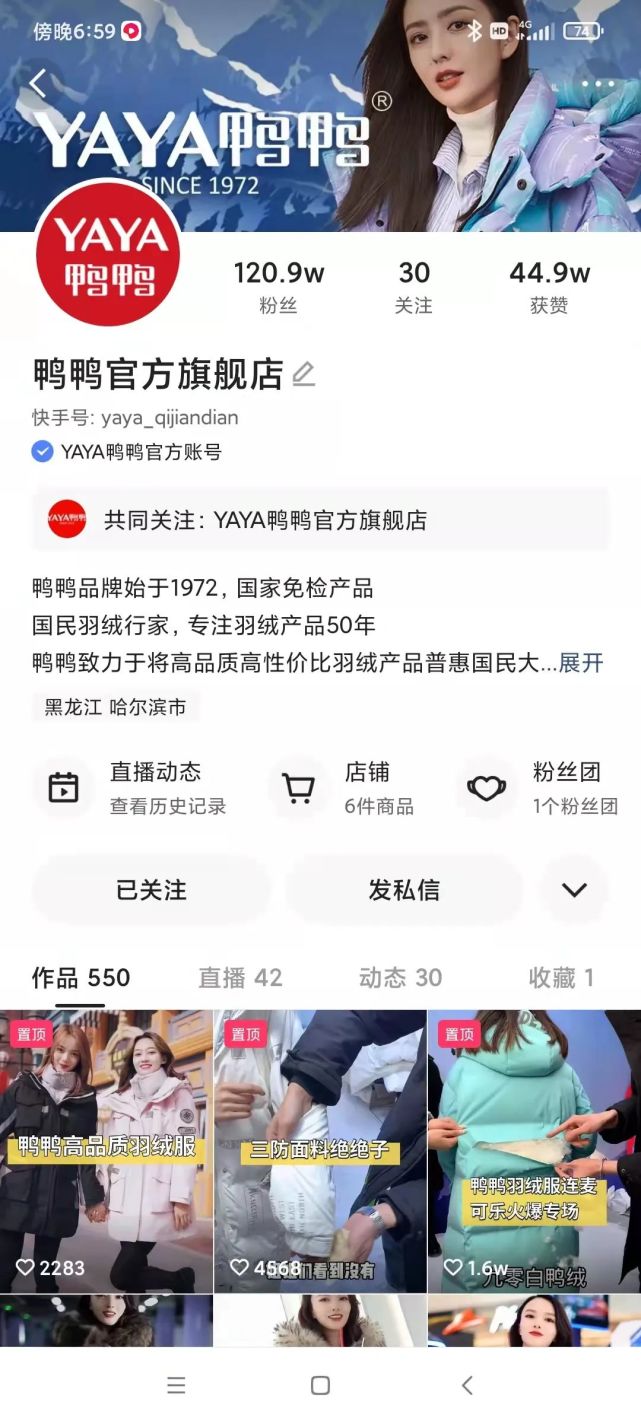Open the three-dot overflow menu
Screen dimensions: 641x1424
click(598, 84)
